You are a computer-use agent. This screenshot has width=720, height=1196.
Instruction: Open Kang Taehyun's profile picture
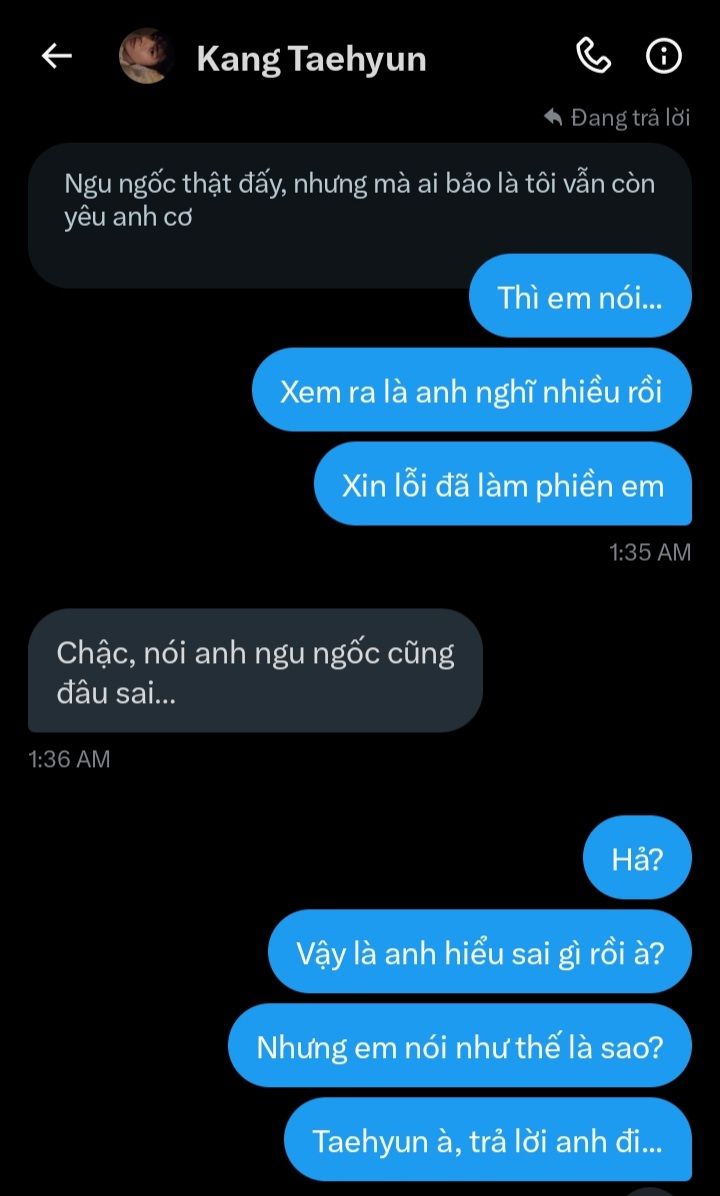click(x=146, y=56)
